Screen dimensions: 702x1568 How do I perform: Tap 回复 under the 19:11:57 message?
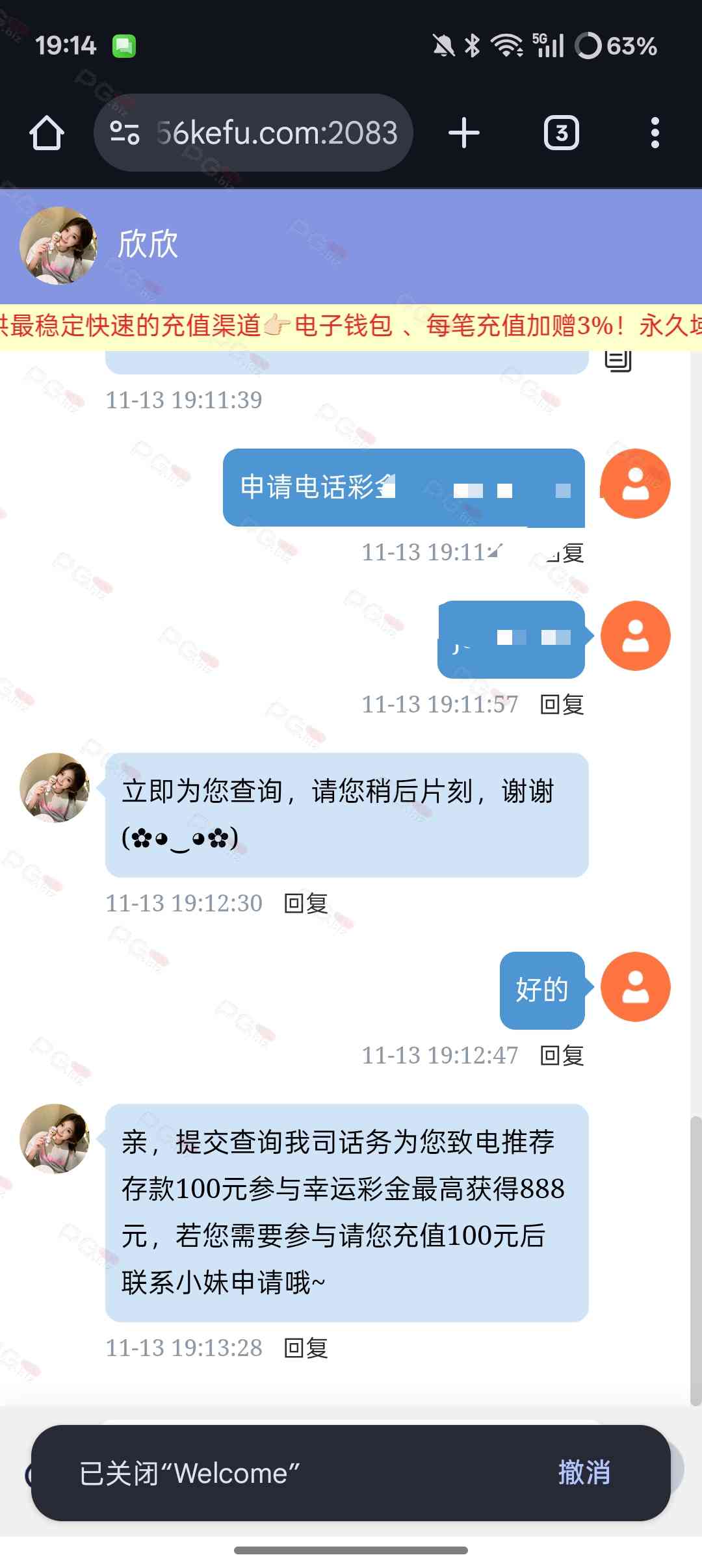(x=562, y=704)
